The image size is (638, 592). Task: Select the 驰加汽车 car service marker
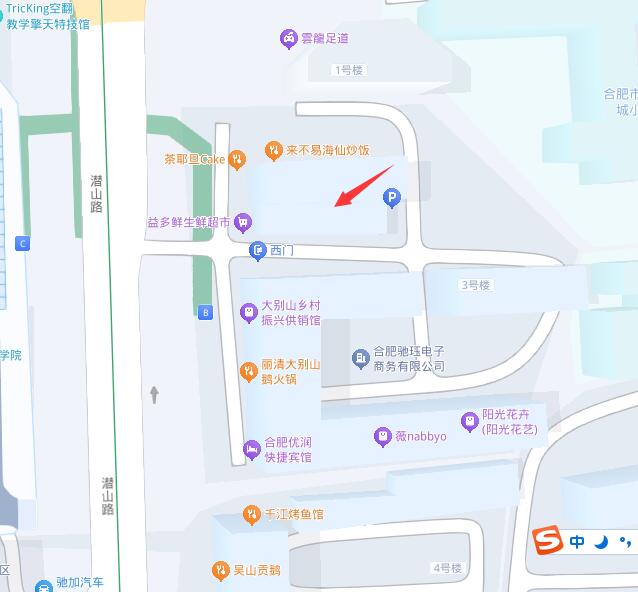(x=43, y=586)
